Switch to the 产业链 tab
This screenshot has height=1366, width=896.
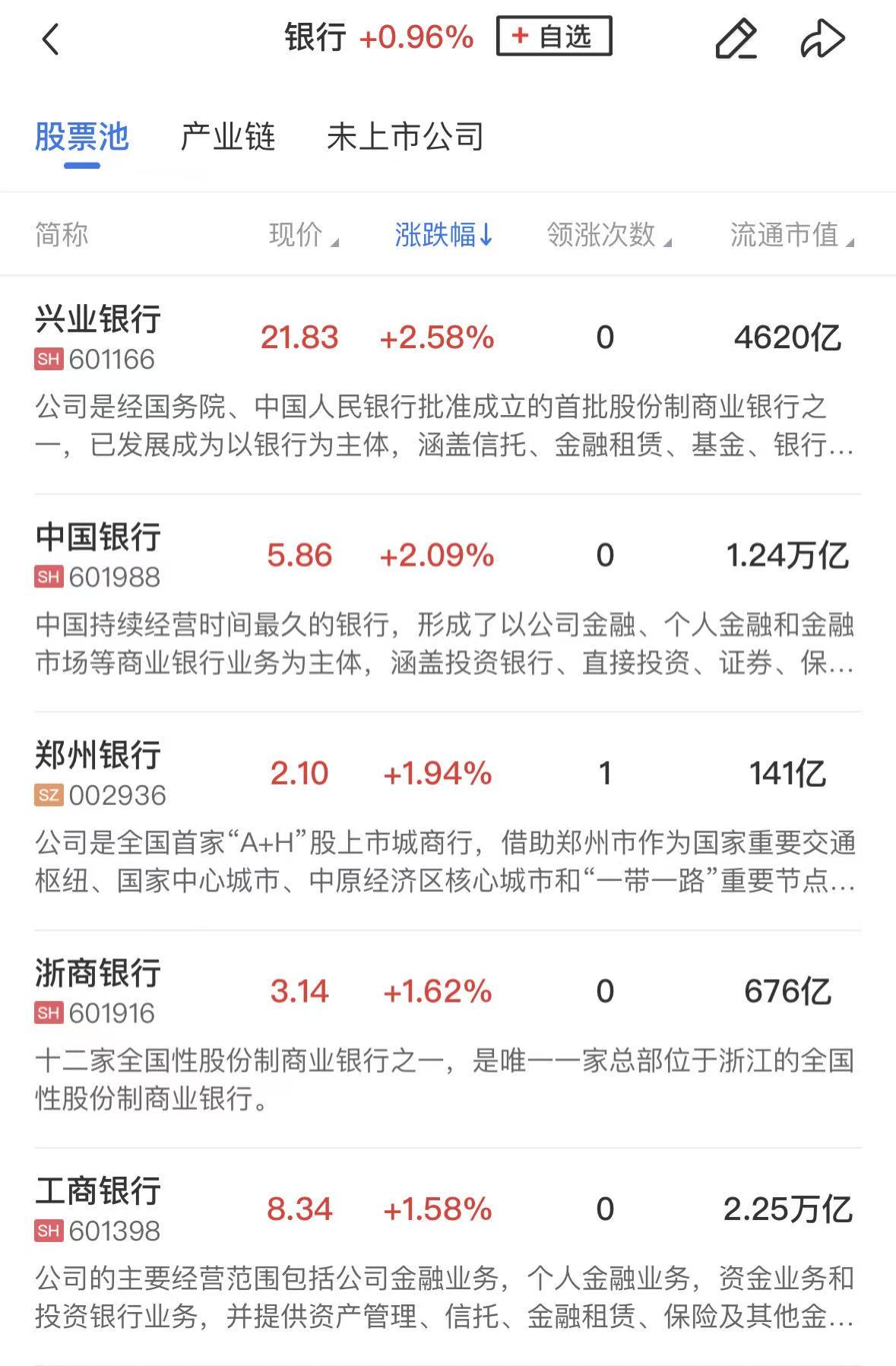click(x=227, y=138)
